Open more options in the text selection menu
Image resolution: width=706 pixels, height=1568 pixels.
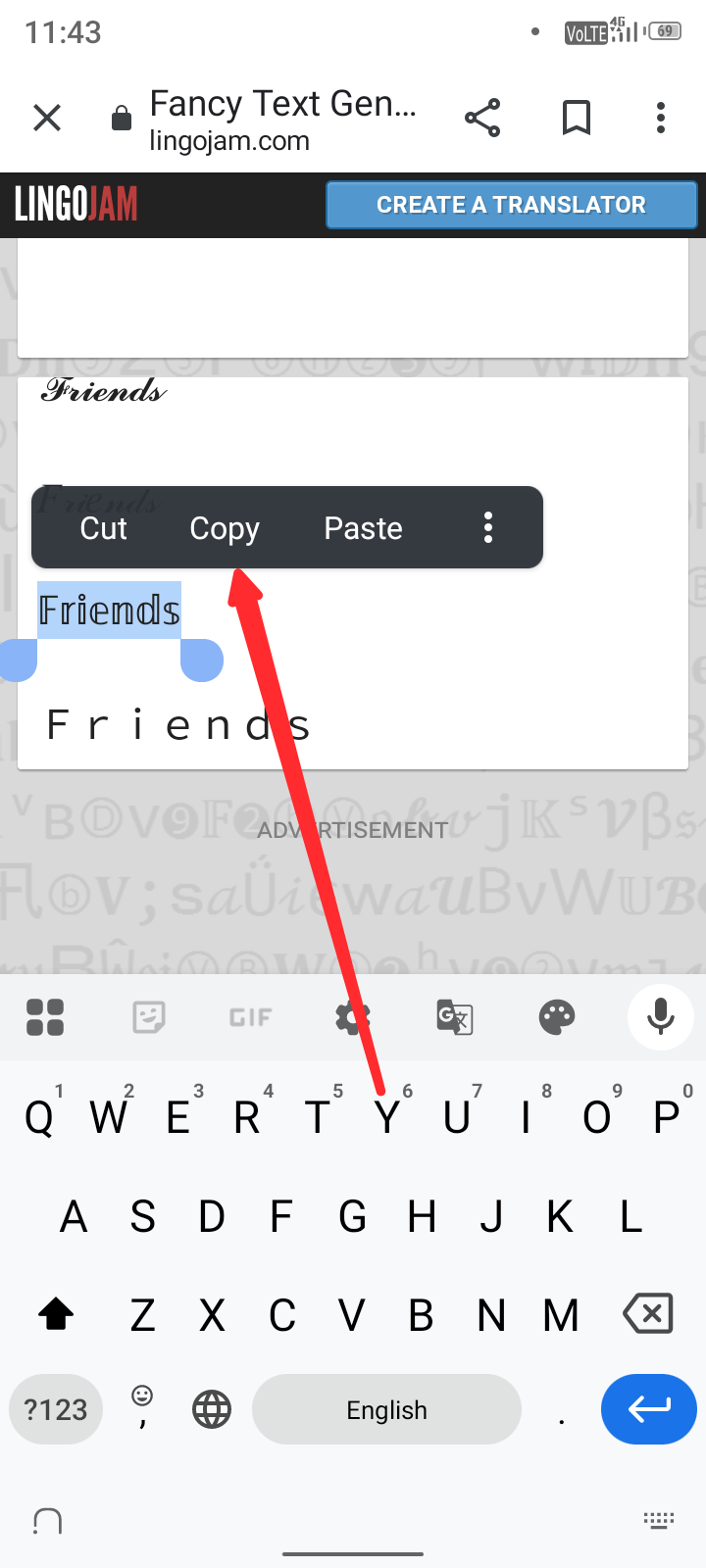pyautogui.click(x=488, y=528)
